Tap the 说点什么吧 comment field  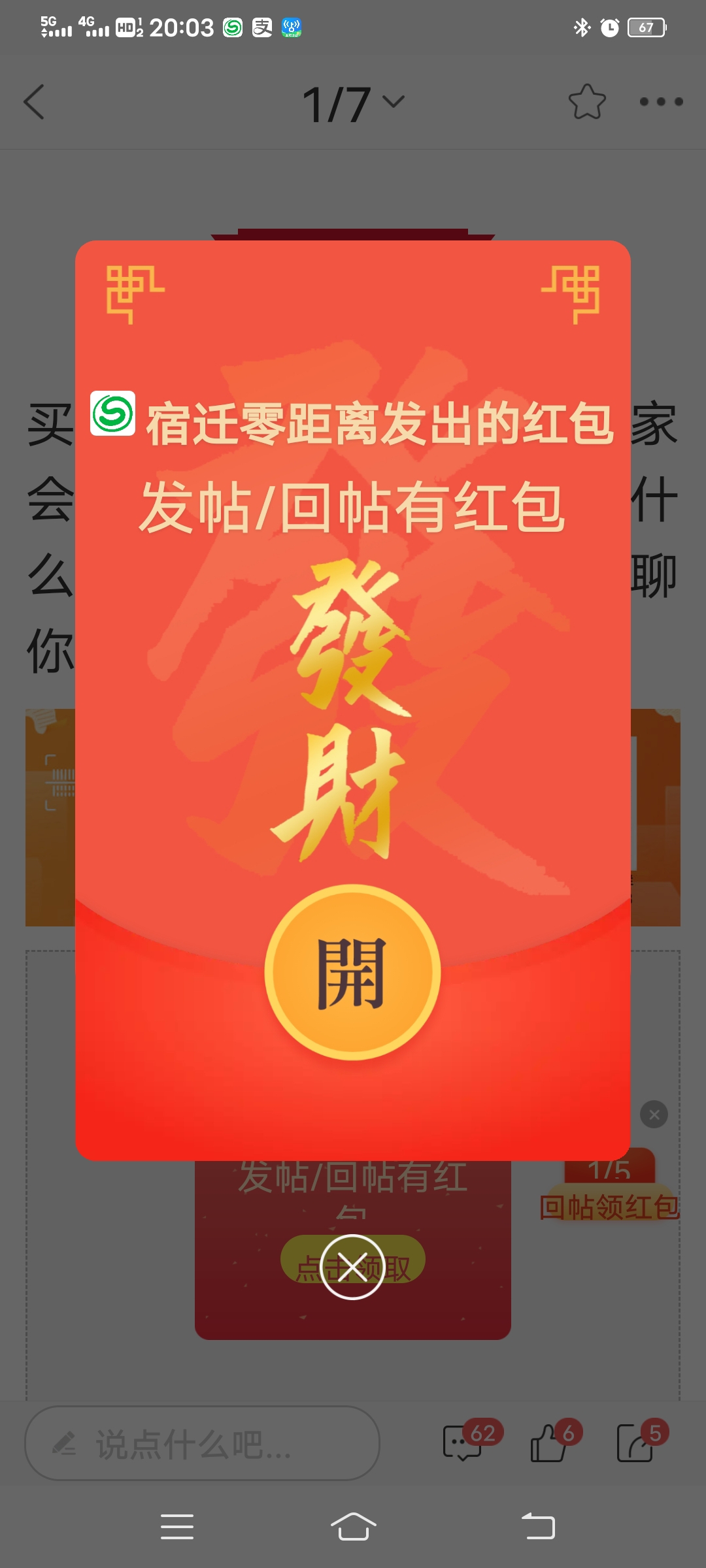[x=202, y=1443]
